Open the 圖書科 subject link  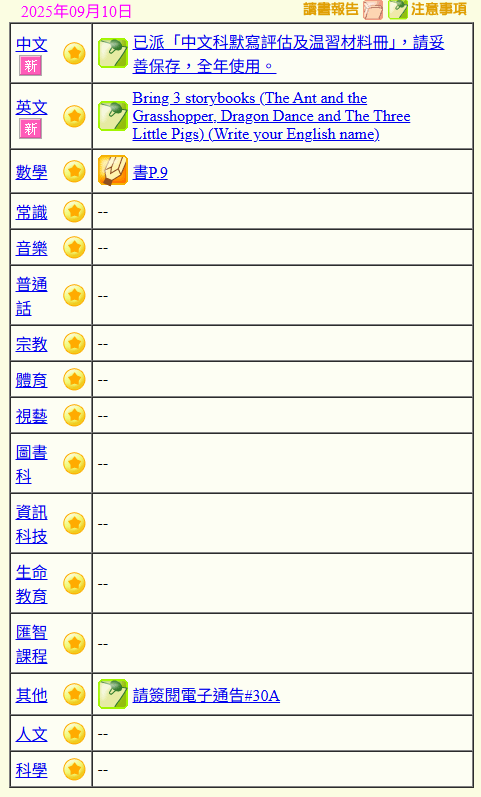click(x=32, y=464)
